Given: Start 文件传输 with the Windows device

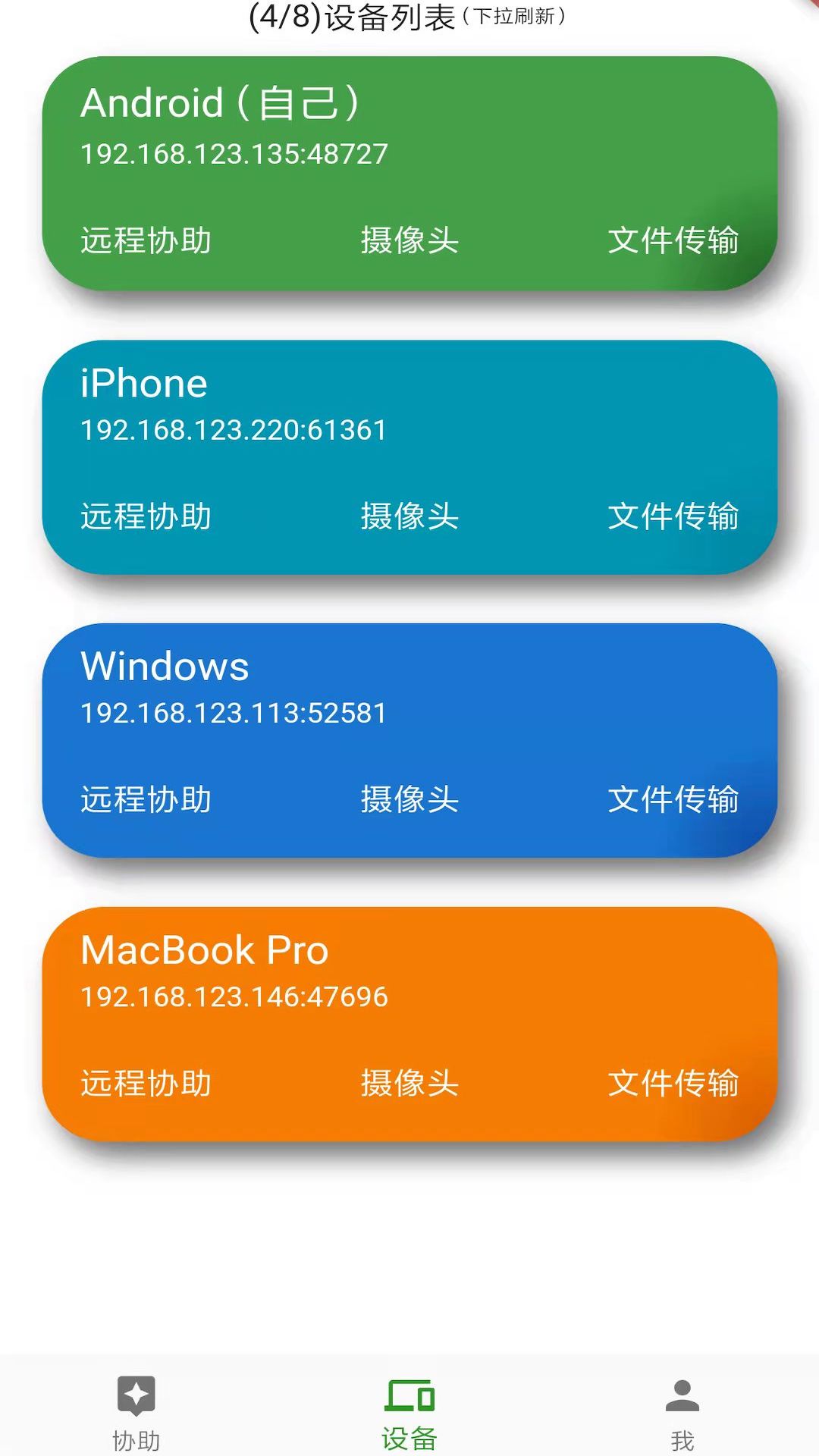Looking at the screenshot, I should pyautogui.click(x=673, y=800).
